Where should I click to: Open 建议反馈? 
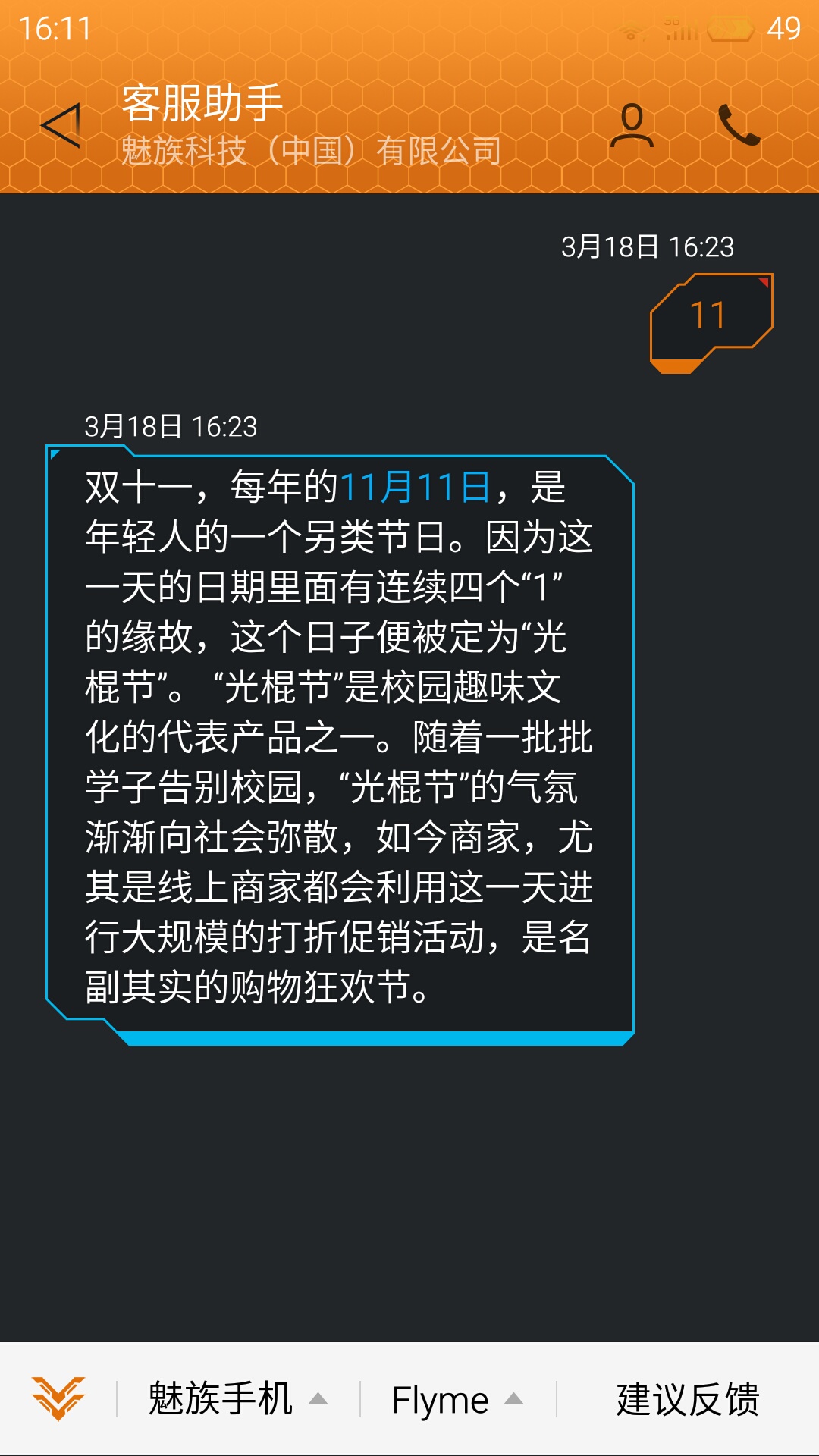click(688, 1399)
